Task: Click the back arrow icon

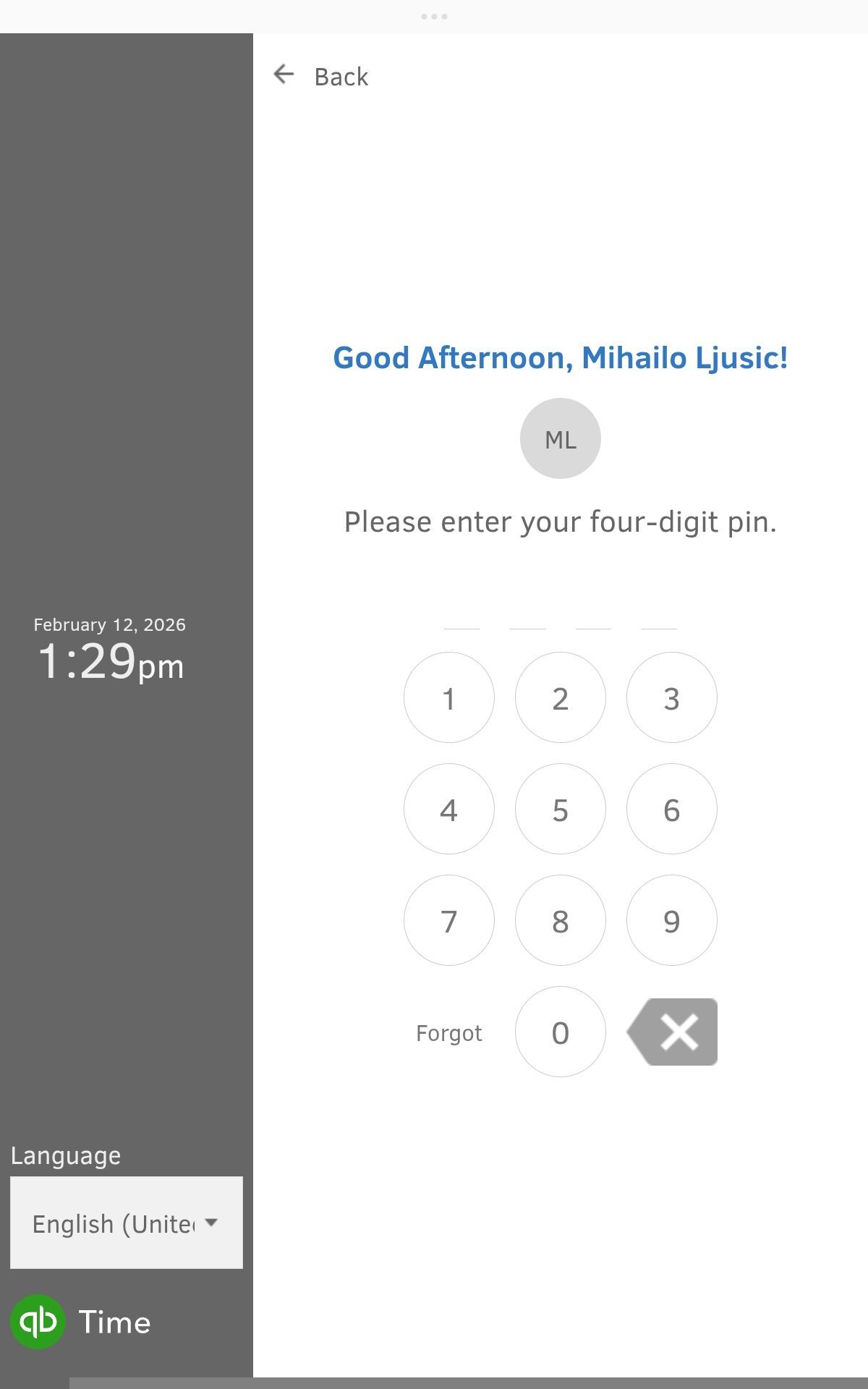Action: 284,75
